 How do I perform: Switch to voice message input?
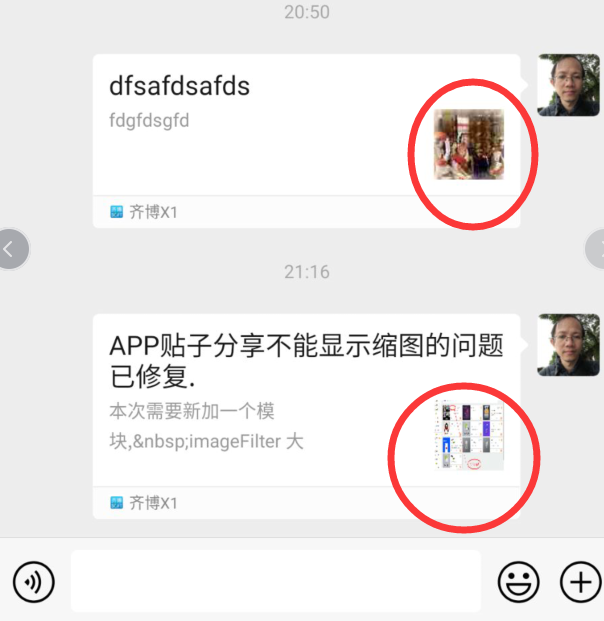(x=33, y=581)
